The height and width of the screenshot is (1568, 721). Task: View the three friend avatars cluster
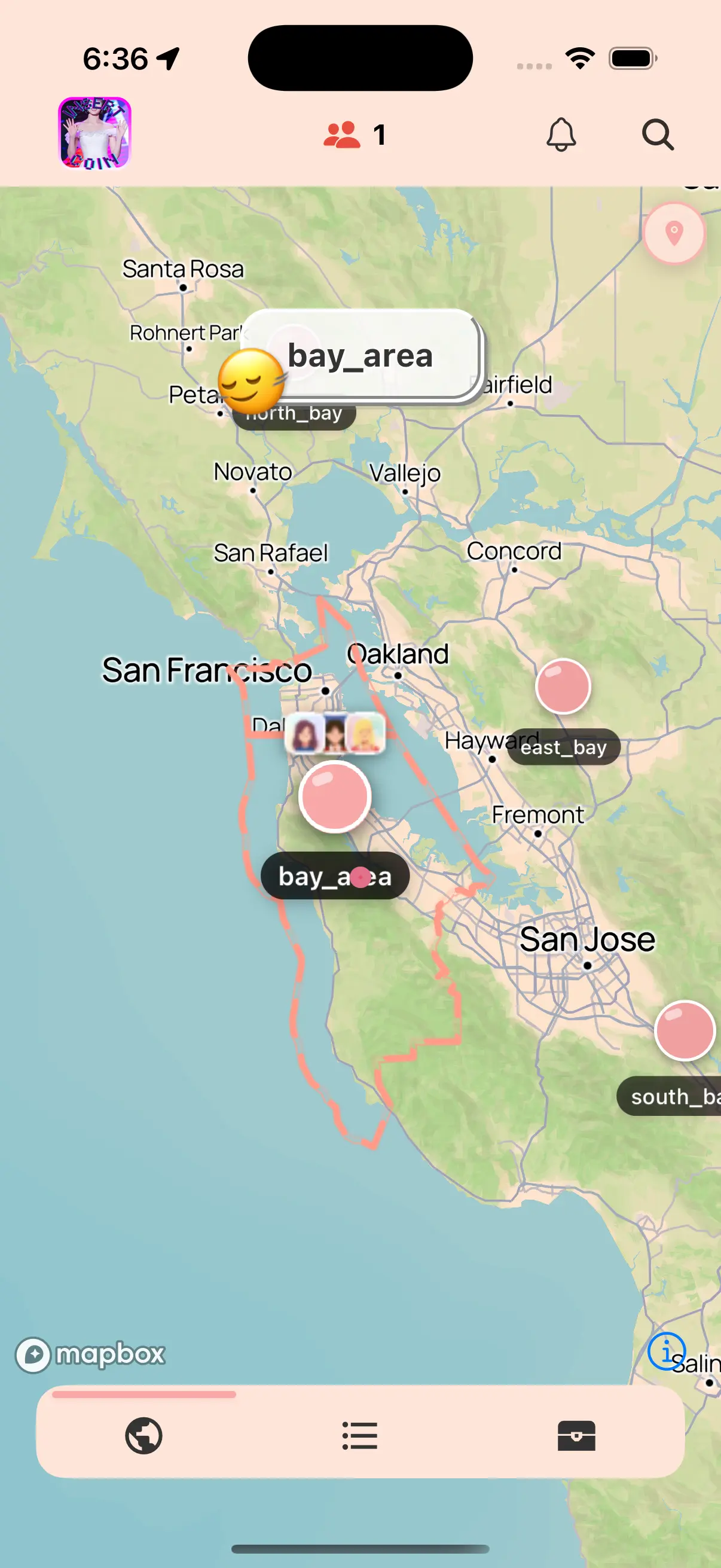(x=335, y=734)
